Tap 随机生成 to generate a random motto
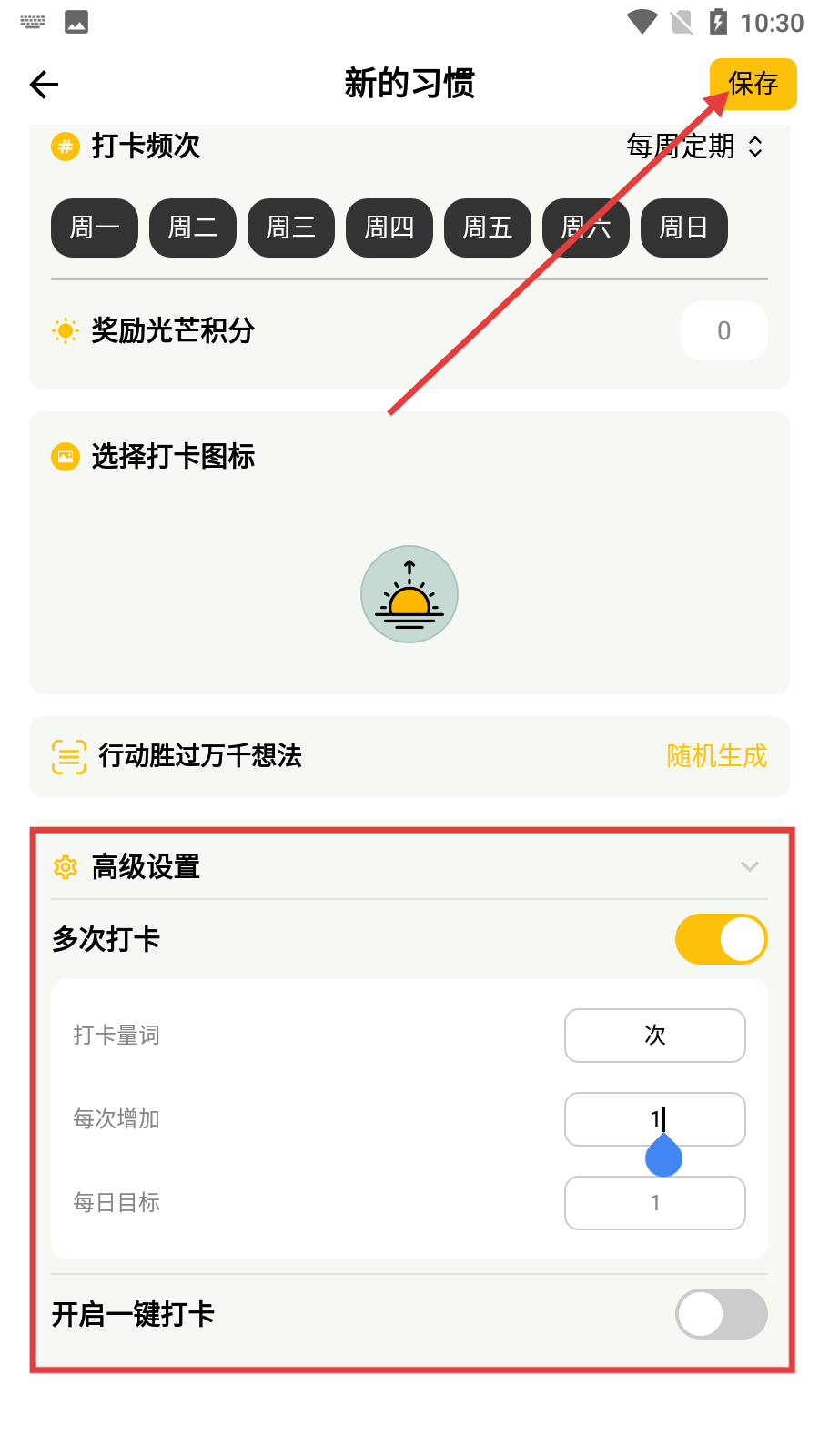This screenshot has width=819, height=1456. pos(717,756)
